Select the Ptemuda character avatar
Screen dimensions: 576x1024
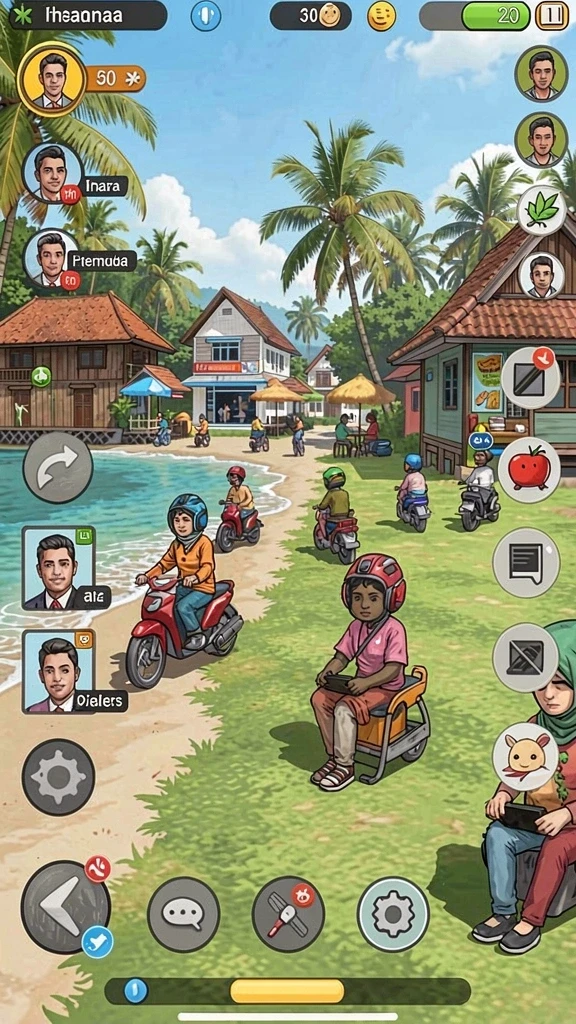tap(52, 259)
